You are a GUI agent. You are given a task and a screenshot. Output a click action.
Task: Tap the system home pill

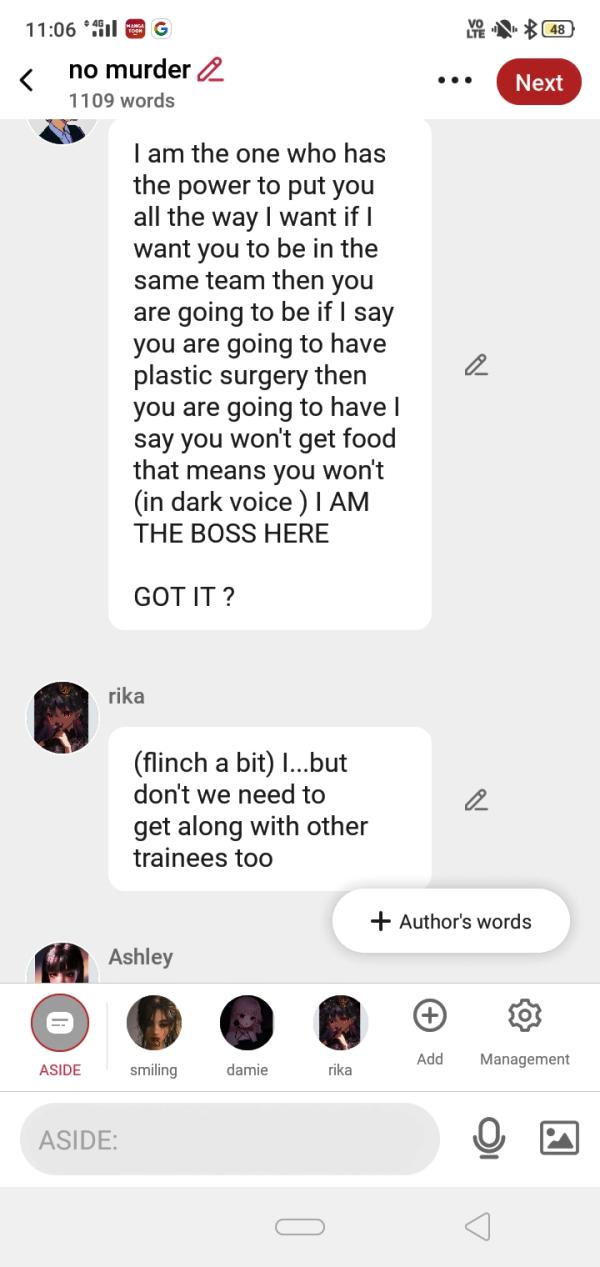[300, 1226]
